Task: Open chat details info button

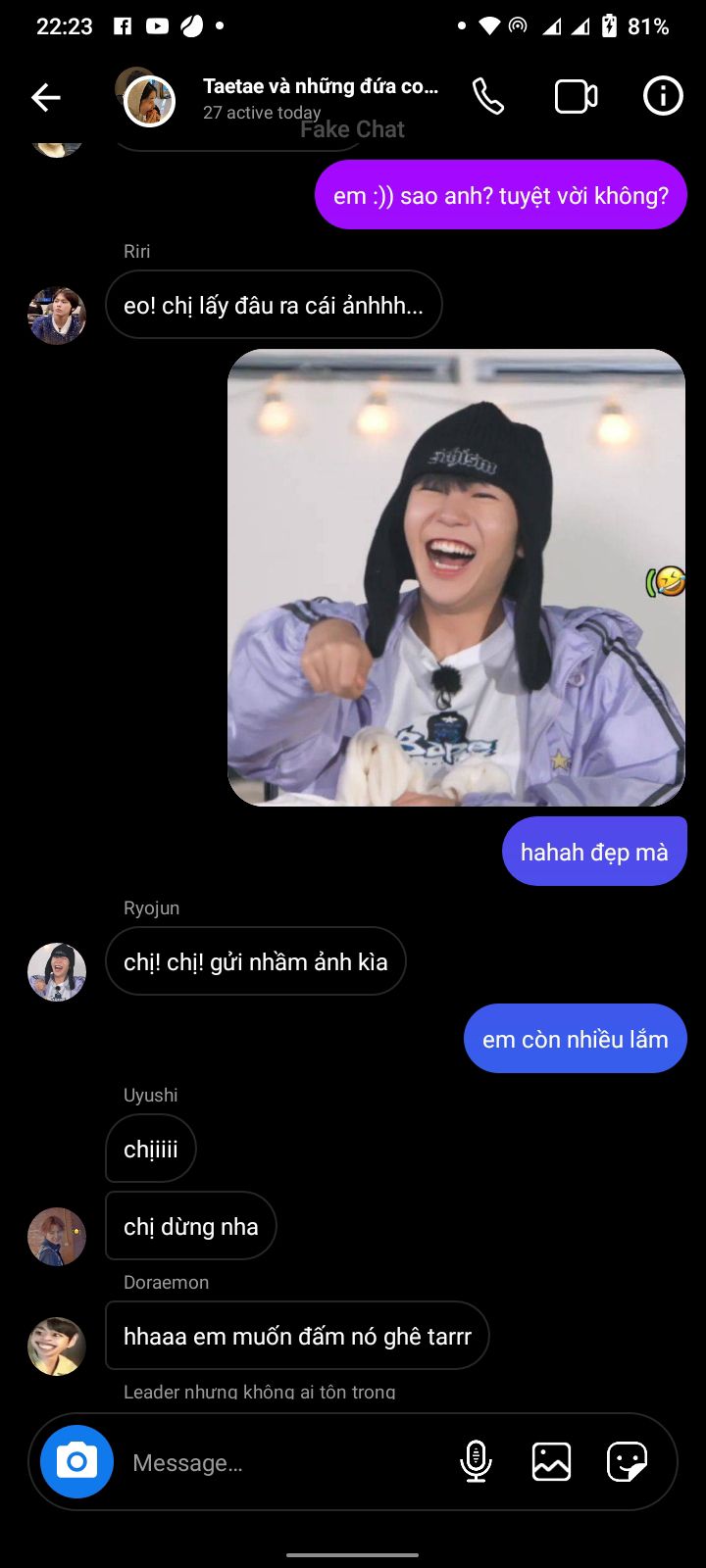Action: [x=663, y=97]
